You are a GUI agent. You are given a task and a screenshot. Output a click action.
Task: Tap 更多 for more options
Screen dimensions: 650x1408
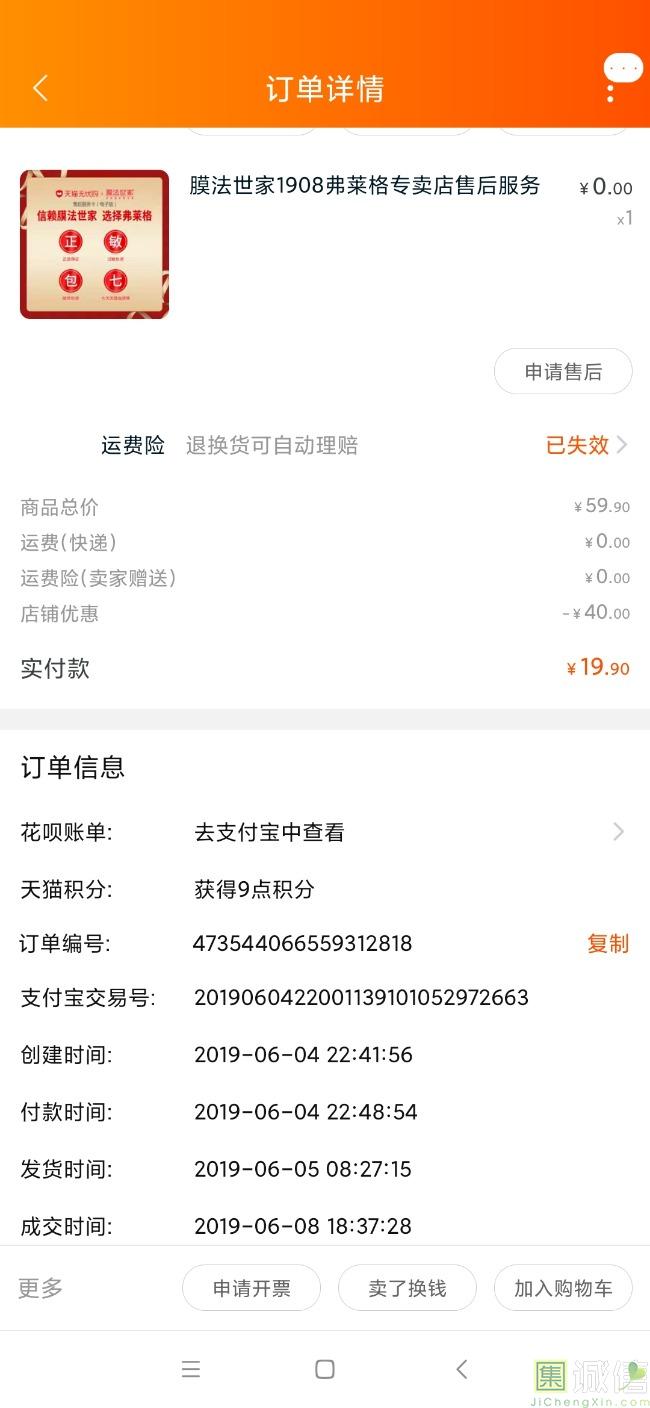click(41, 1288)
